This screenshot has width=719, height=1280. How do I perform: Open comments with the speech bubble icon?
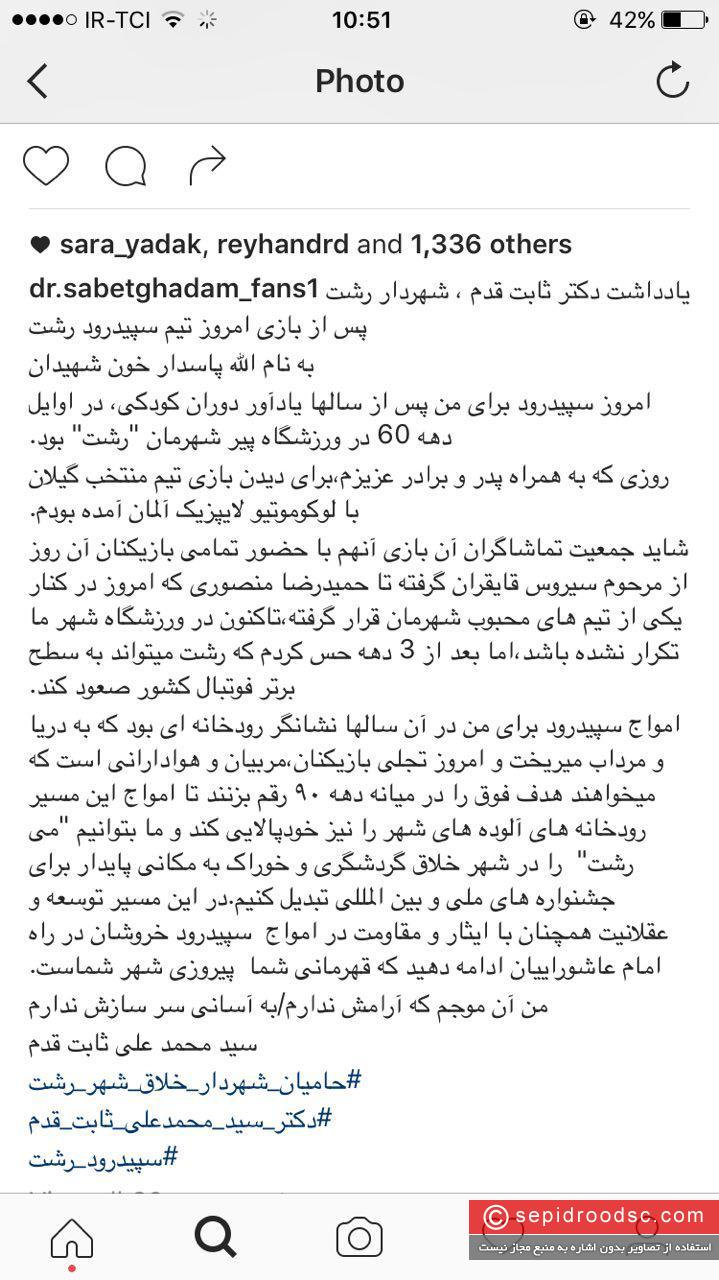point(126,167)
